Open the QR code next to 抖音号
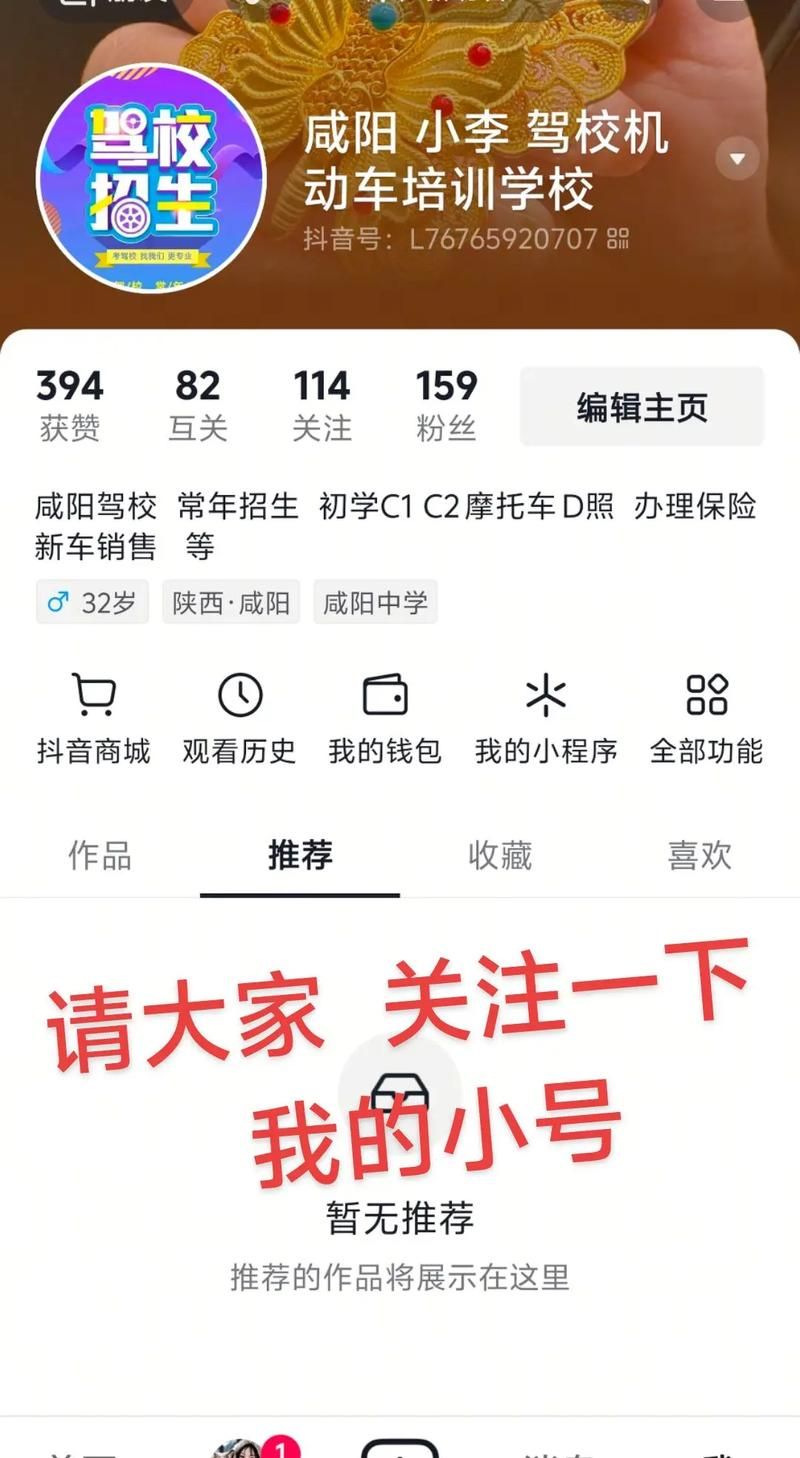 (x=618, y=239)
